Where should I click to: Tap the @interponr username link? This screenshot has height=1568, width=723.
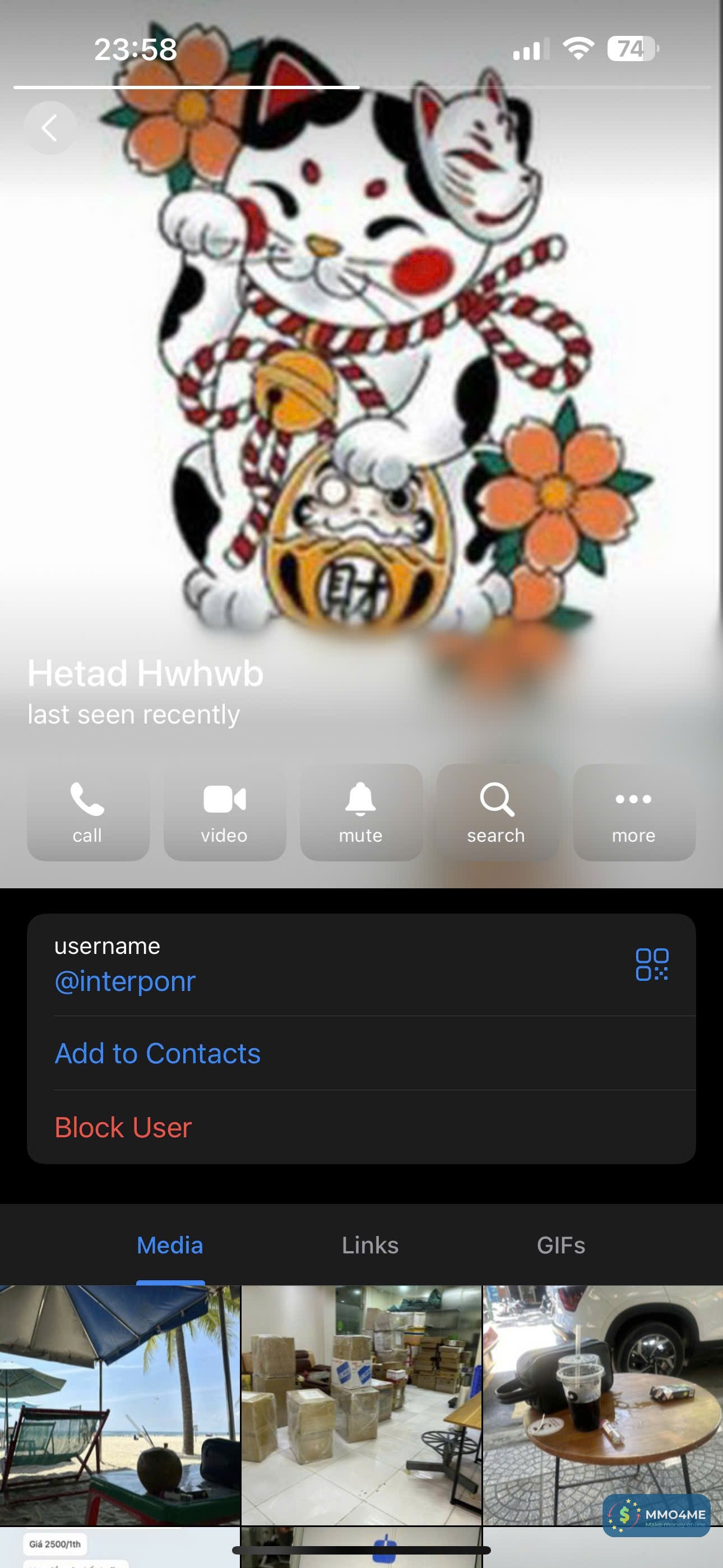pyautogui.click(x=126, y=981)
